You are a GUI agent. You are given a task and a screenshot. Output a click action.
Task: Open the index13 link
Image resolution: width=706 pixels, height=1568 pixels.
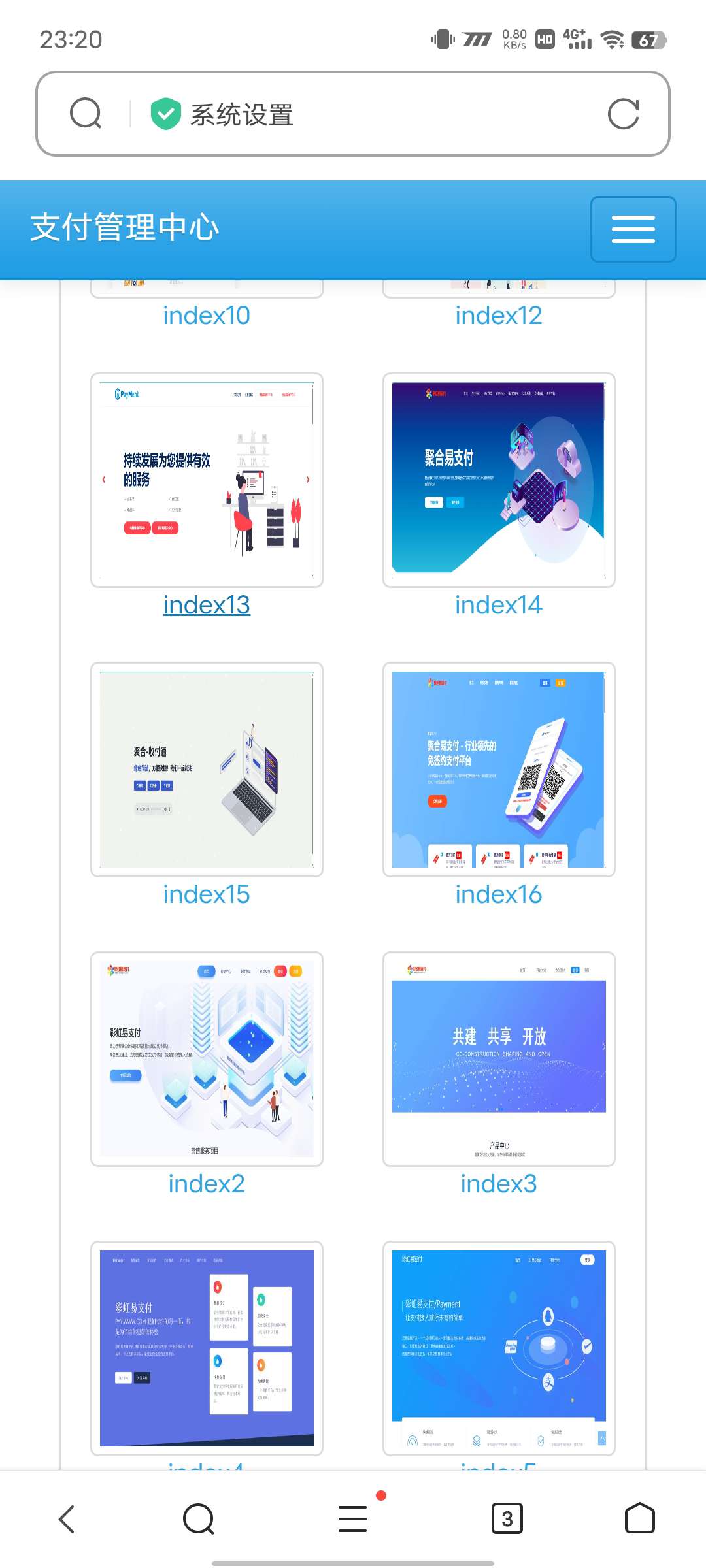point(207,605)
